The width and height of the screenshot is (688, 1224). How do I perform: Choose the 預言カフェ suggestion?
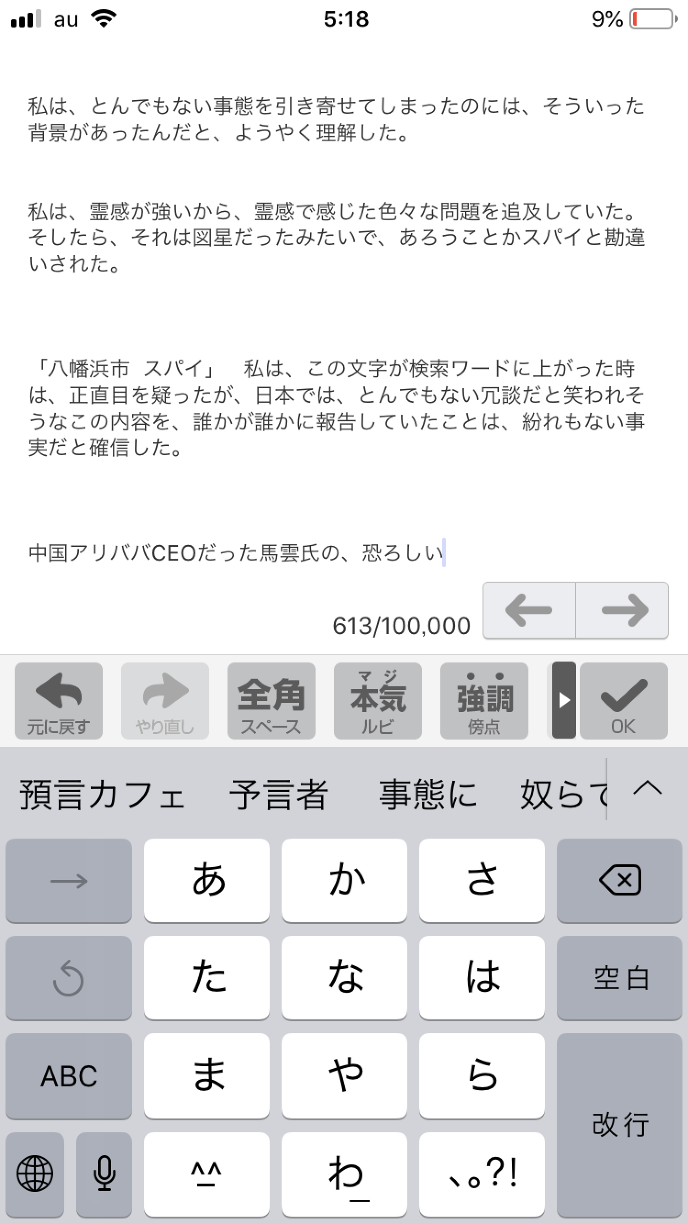coord(102,795)
